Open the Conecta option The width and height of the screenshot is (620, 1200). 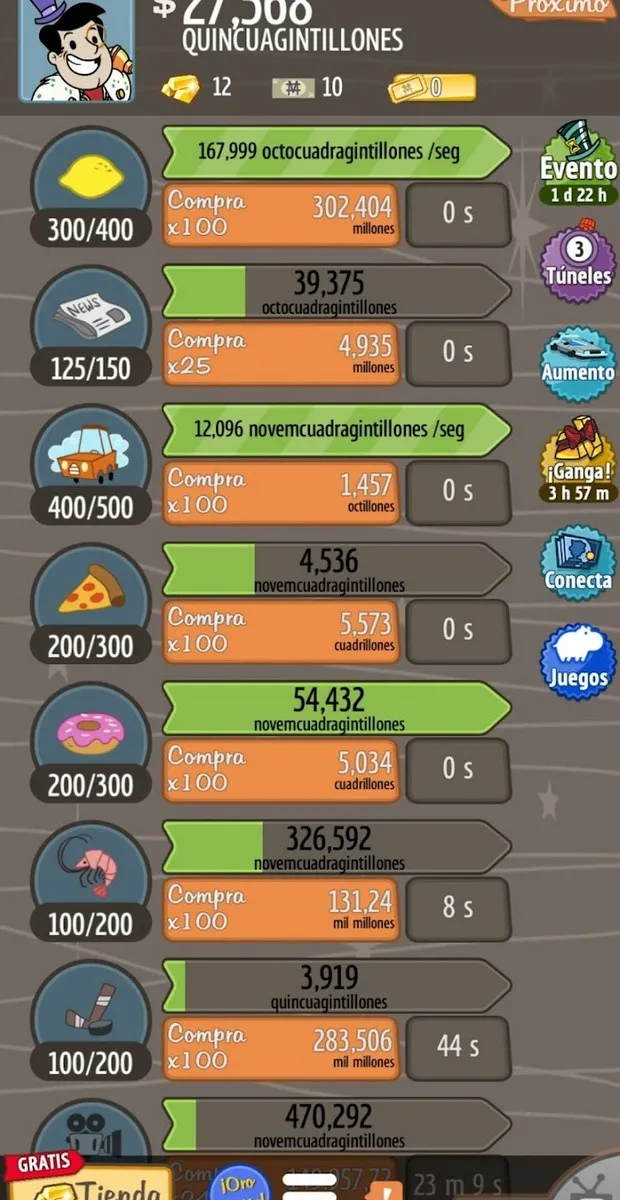click(x=578, y=567)
